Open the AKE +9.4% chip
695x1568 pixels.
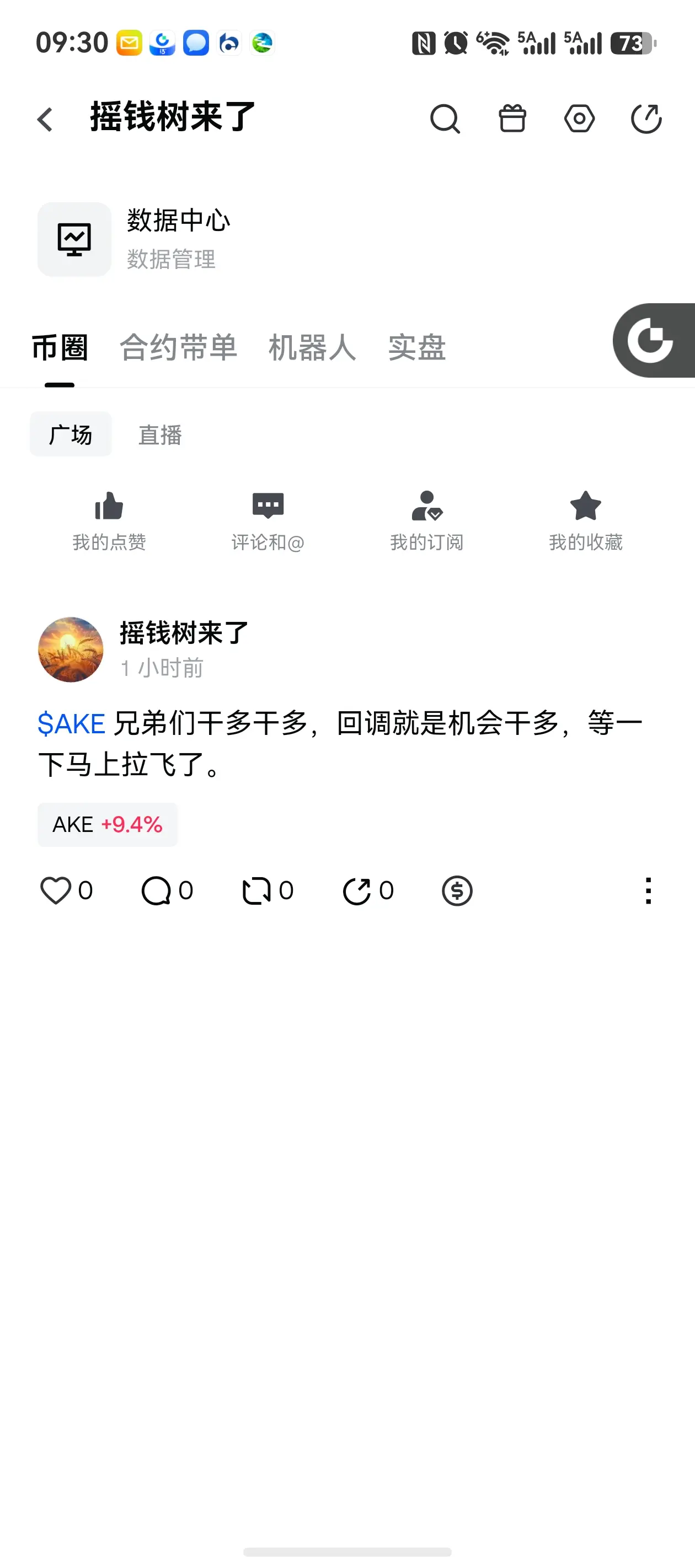click(x=108, y=825)
